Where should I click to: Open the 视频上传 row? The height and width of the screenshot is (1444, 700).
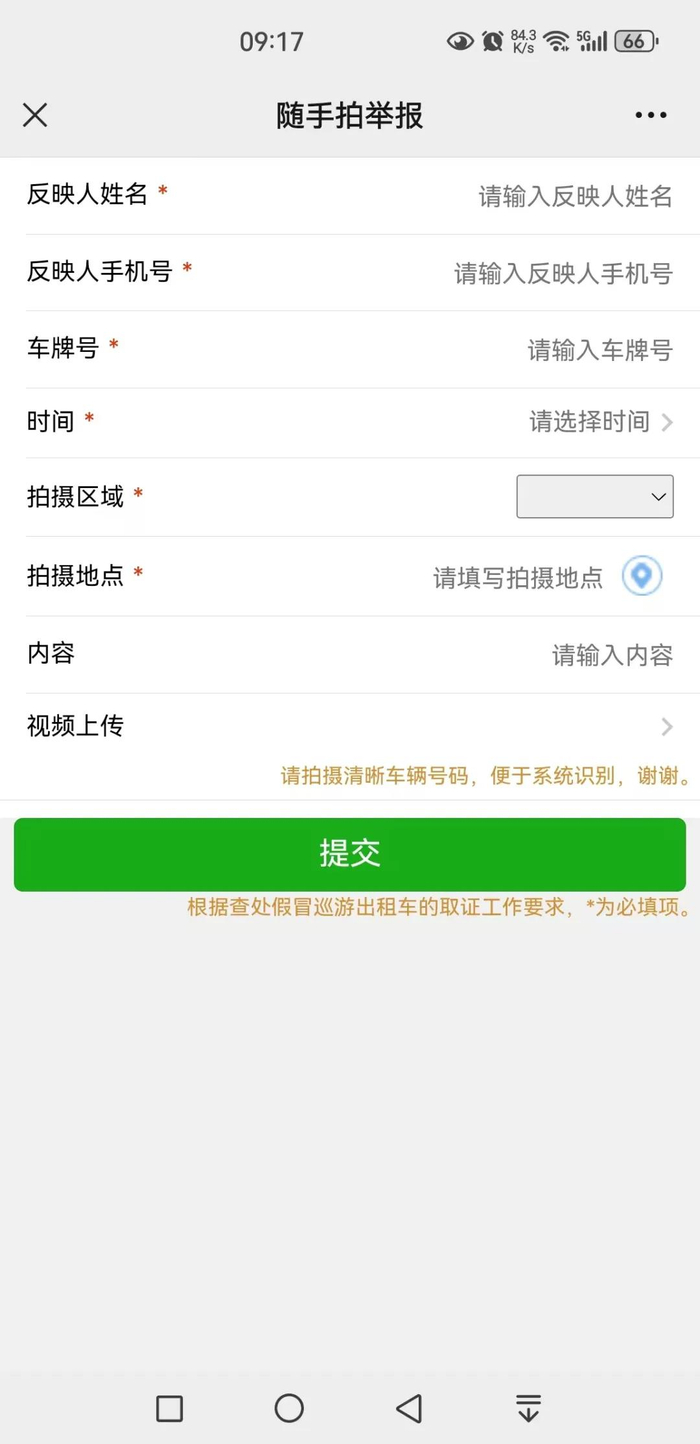point(350,727)
